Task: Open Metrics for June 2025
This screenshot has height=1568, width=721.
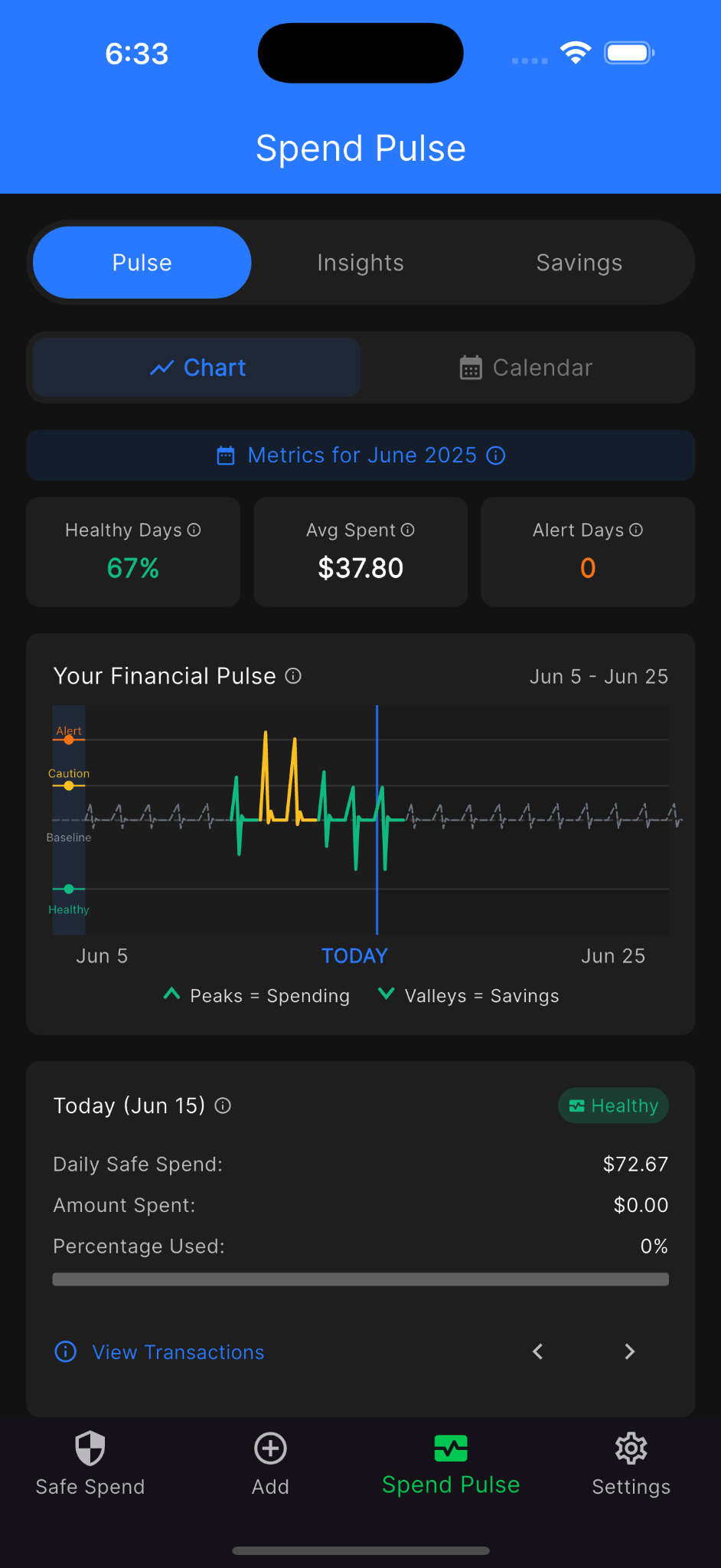Action: click(360, 455)
